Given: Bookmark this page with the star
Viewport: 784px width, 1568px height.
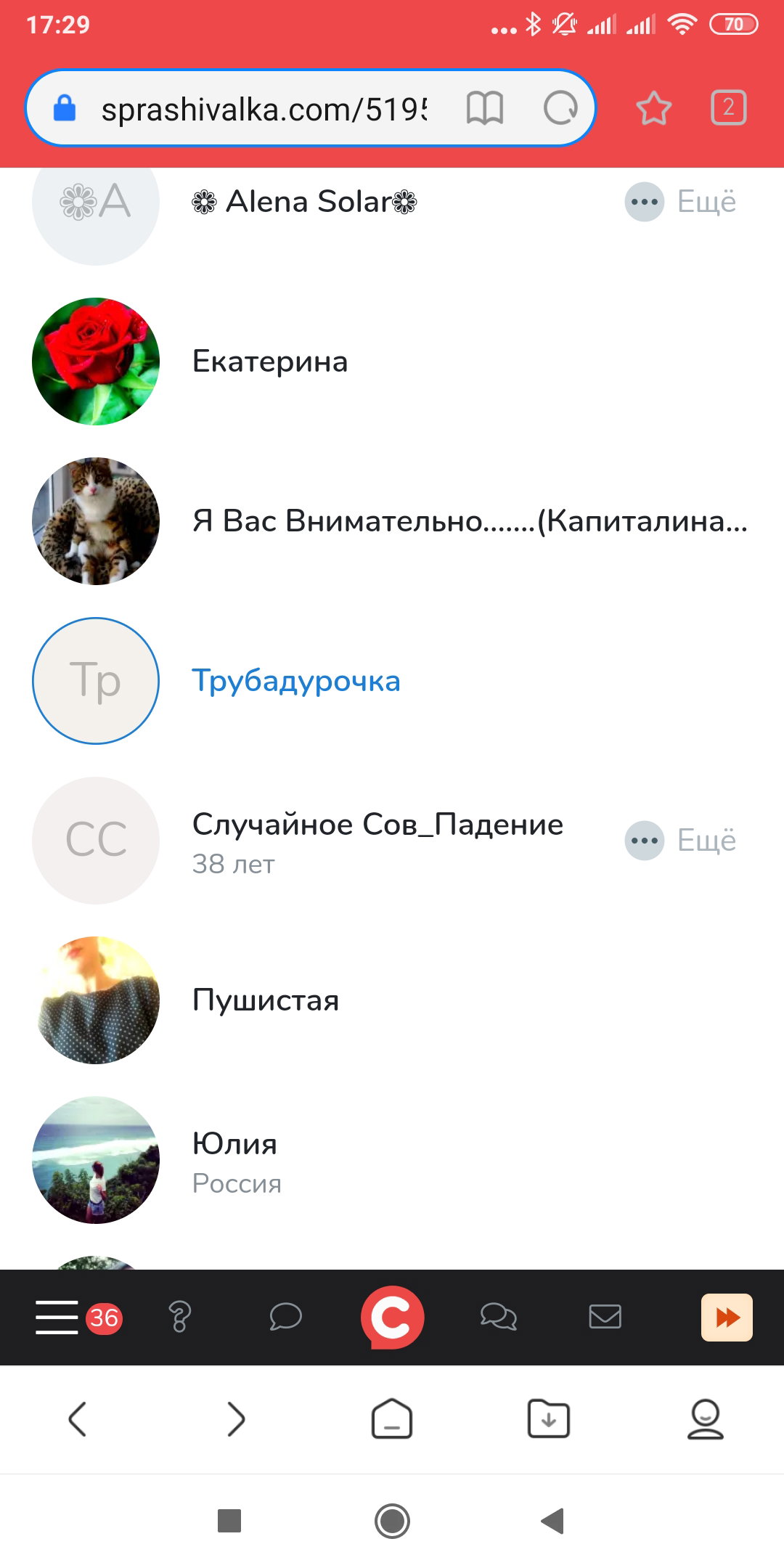Looking at the screenshot, I should coord(653,108).
